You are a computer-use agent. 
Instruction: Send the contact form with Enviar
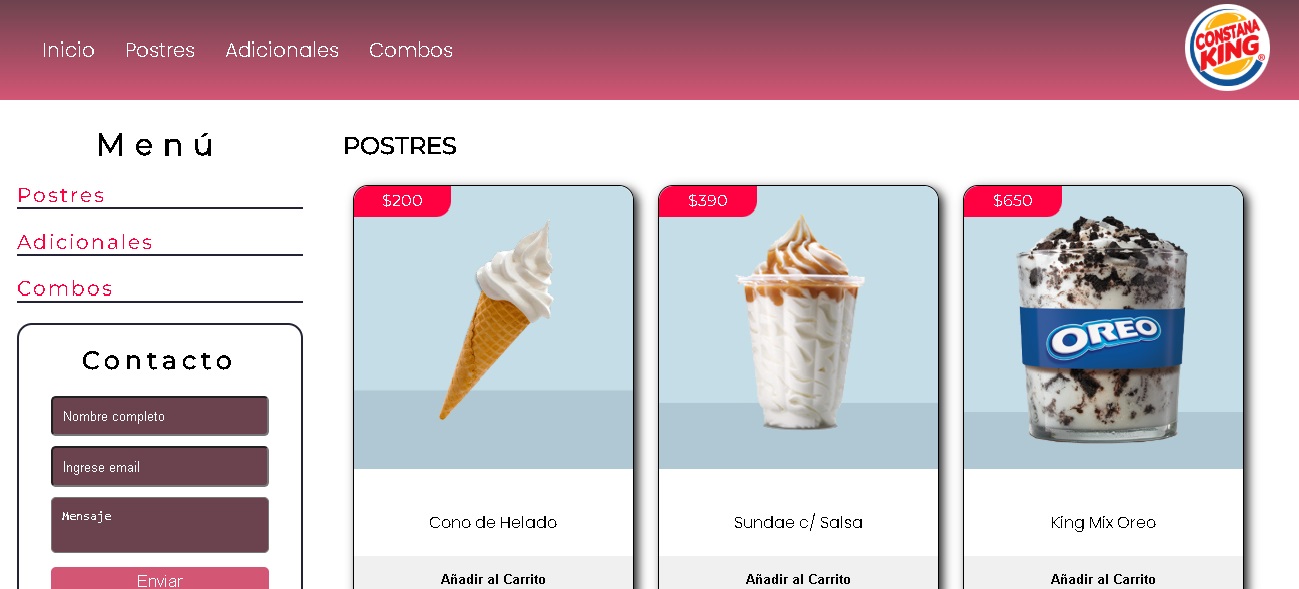point(160,579)
